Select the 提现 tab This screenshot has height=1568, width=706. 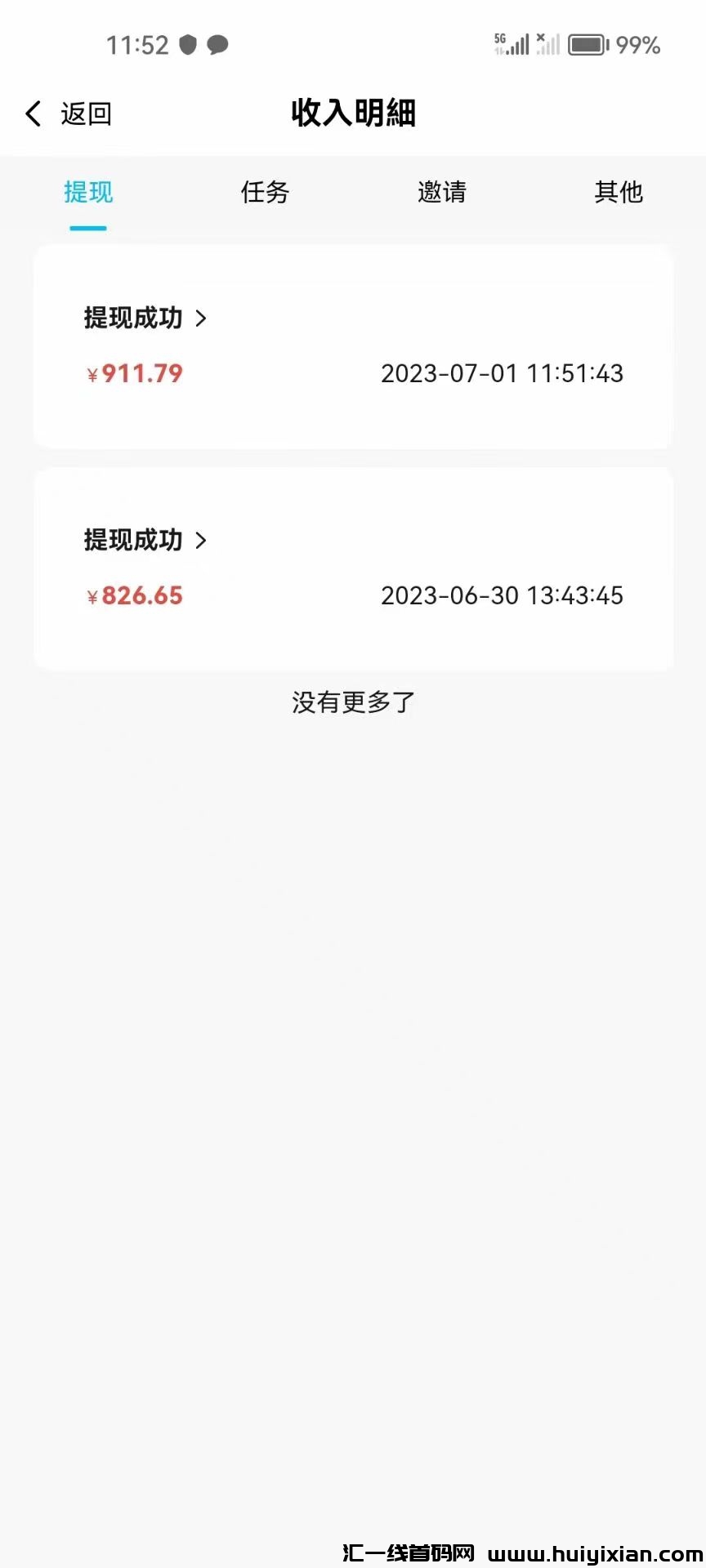coord(88,193)
